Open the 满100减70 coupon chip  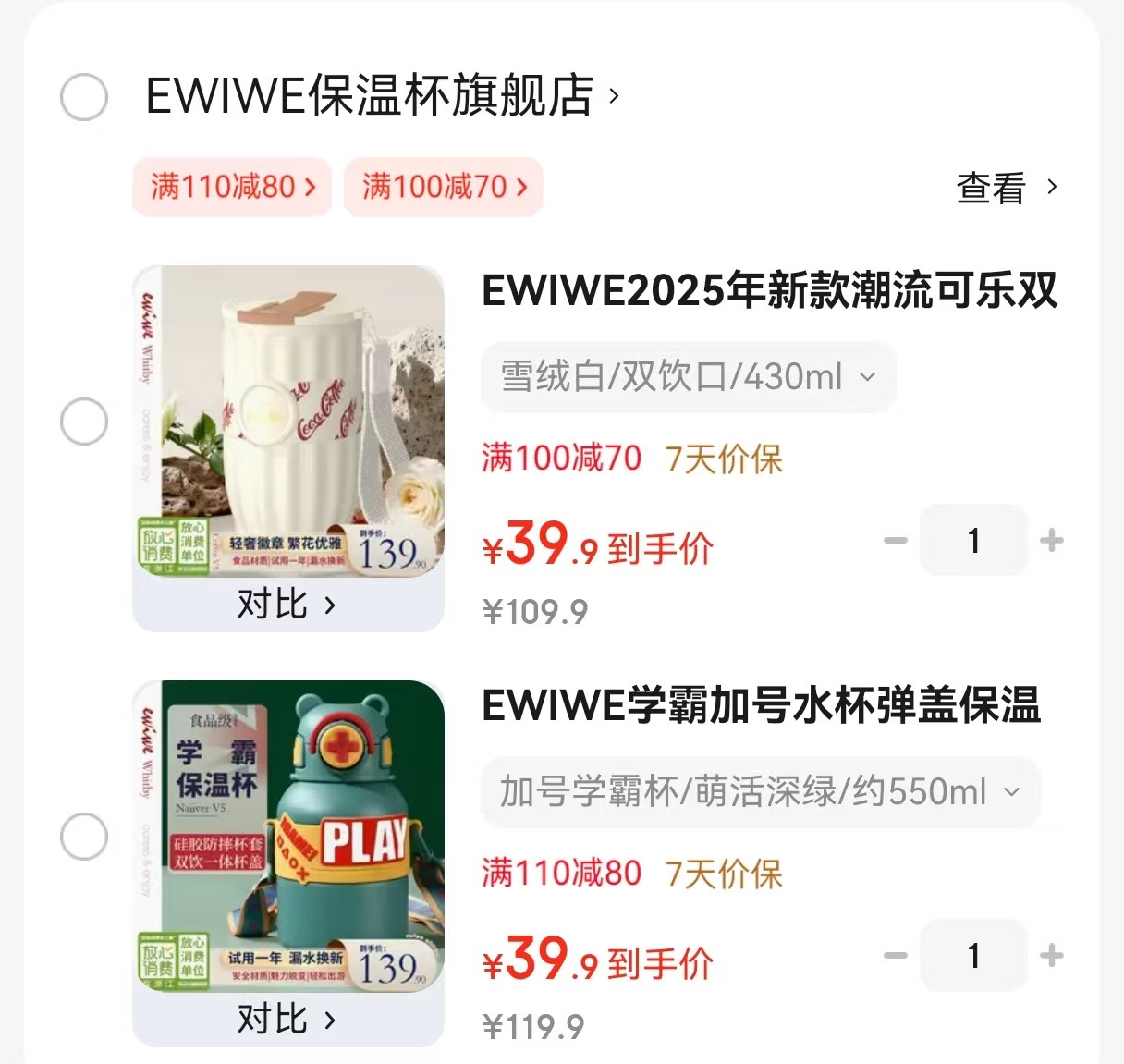[444, 187]
